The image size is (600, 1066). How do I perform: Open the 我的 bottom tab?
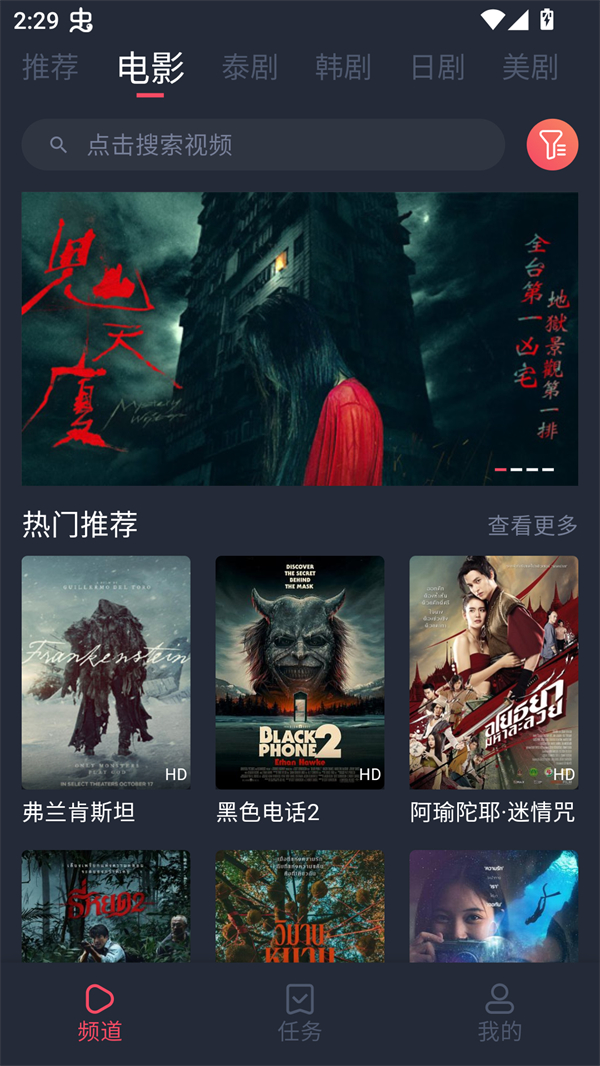point(500,1012)
